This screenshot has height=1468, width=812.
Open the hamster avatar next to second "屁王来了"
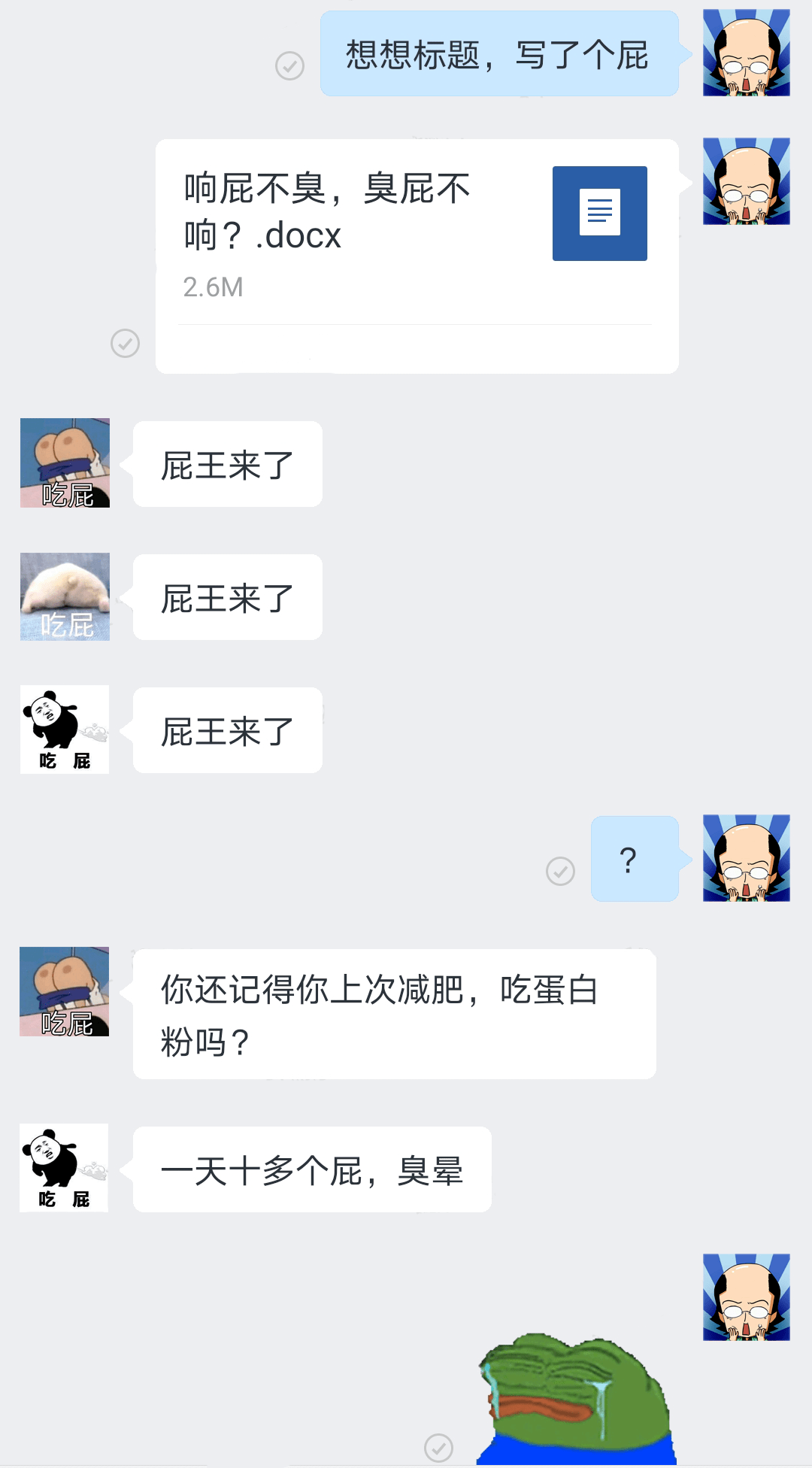pyautogui.click(x=65, y=597)
